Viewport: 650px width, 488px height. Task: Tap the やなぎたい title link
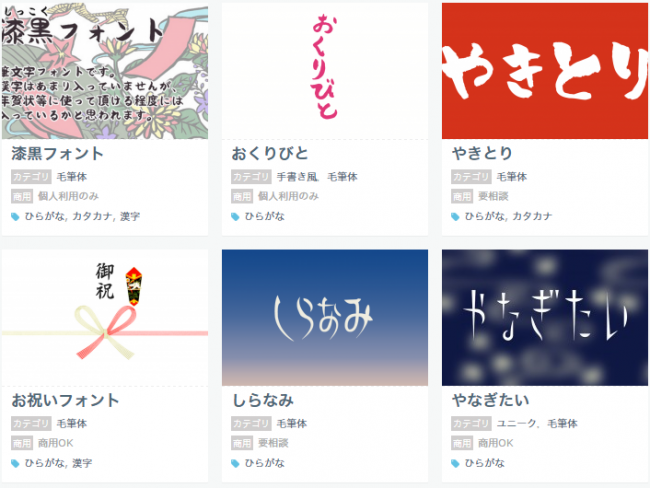coord(490,401)
